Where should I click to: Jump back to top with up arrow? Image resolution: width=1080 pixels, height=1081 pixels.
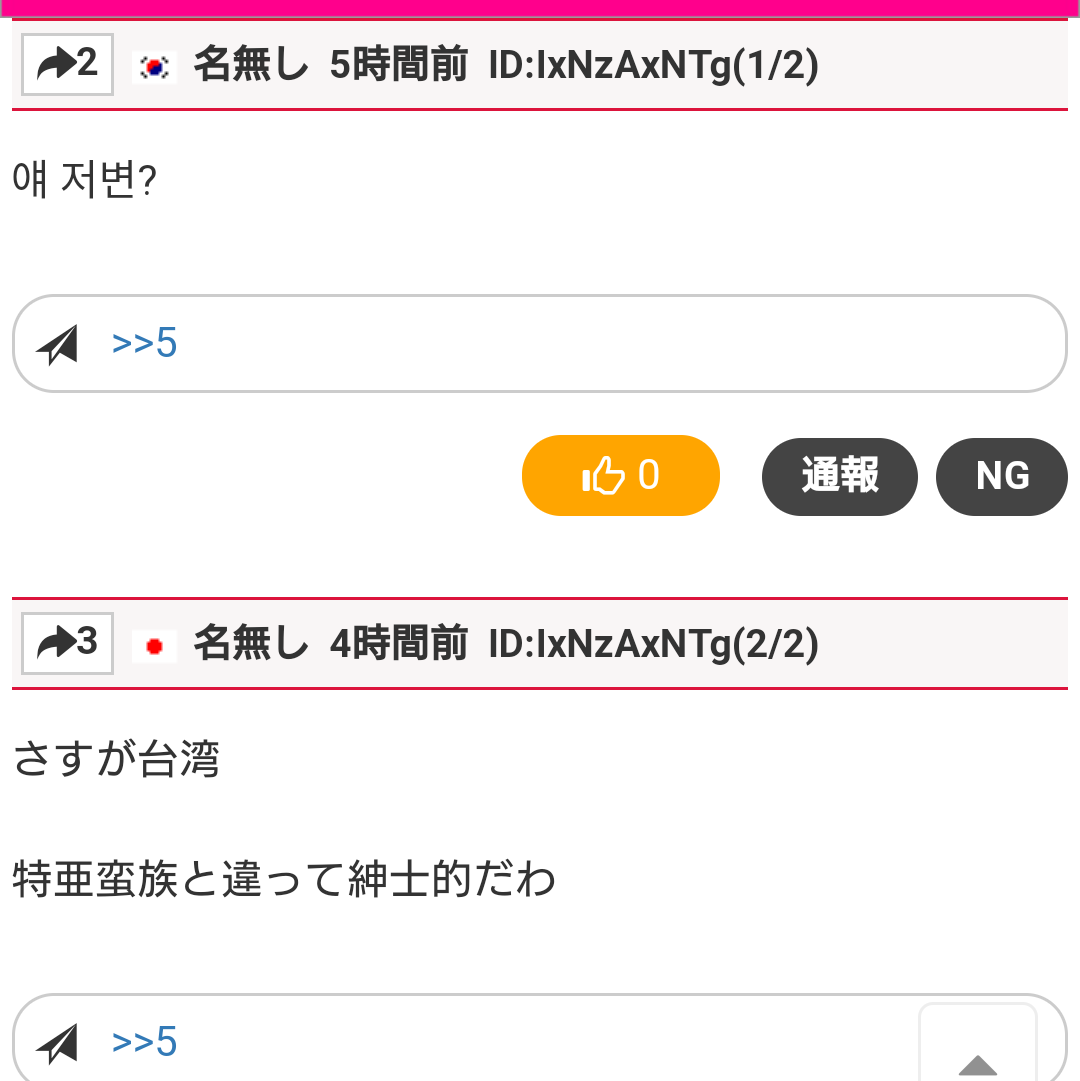(977, 1050)
